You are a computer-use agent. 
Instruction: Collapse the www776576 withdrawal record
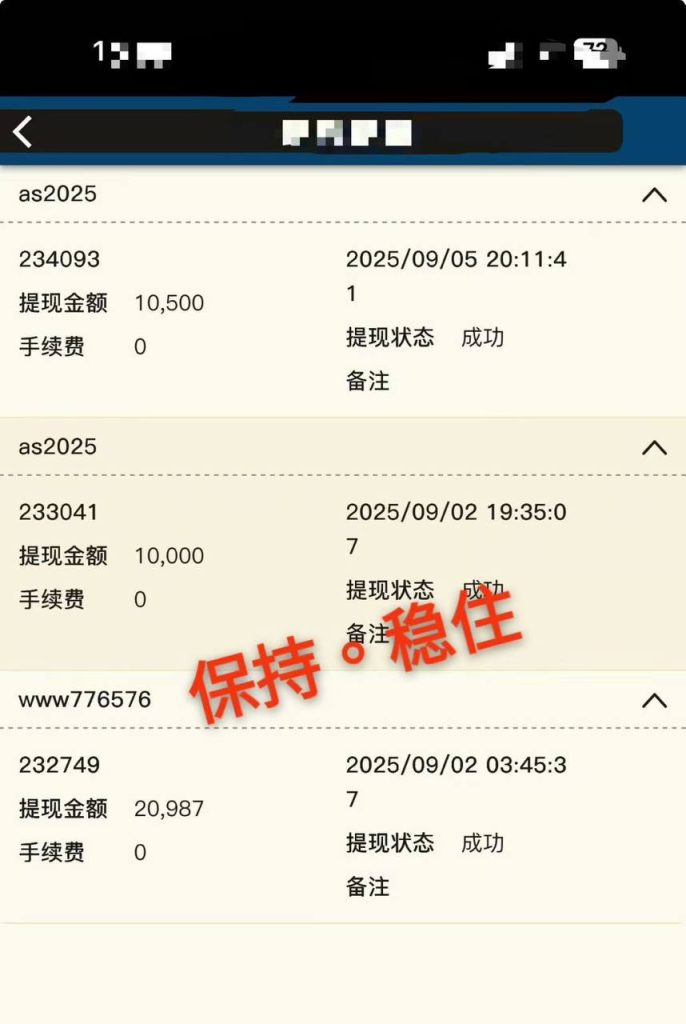coord(654,700)
